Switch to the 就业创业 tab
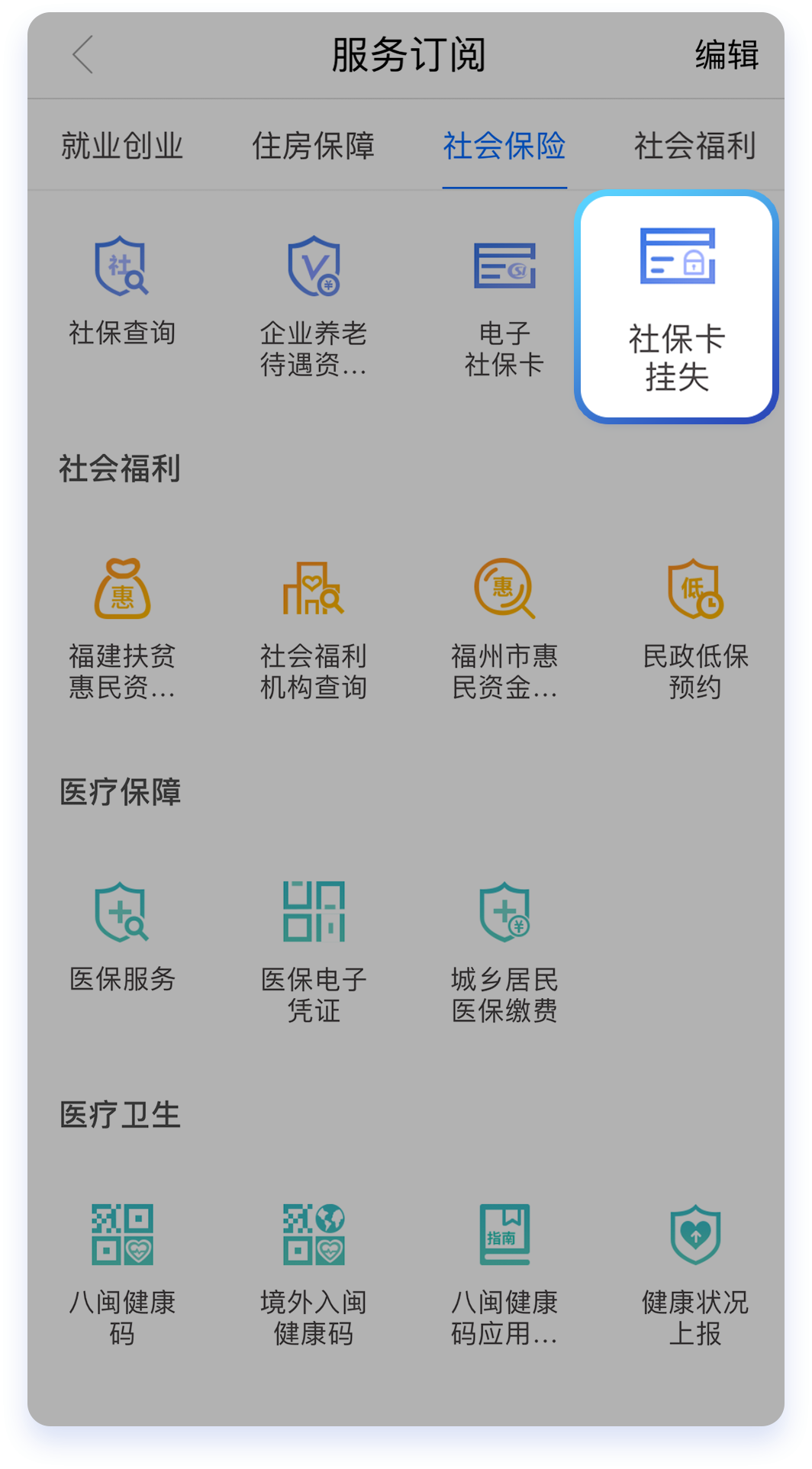 pyautogui.click(x=122, y=146)
